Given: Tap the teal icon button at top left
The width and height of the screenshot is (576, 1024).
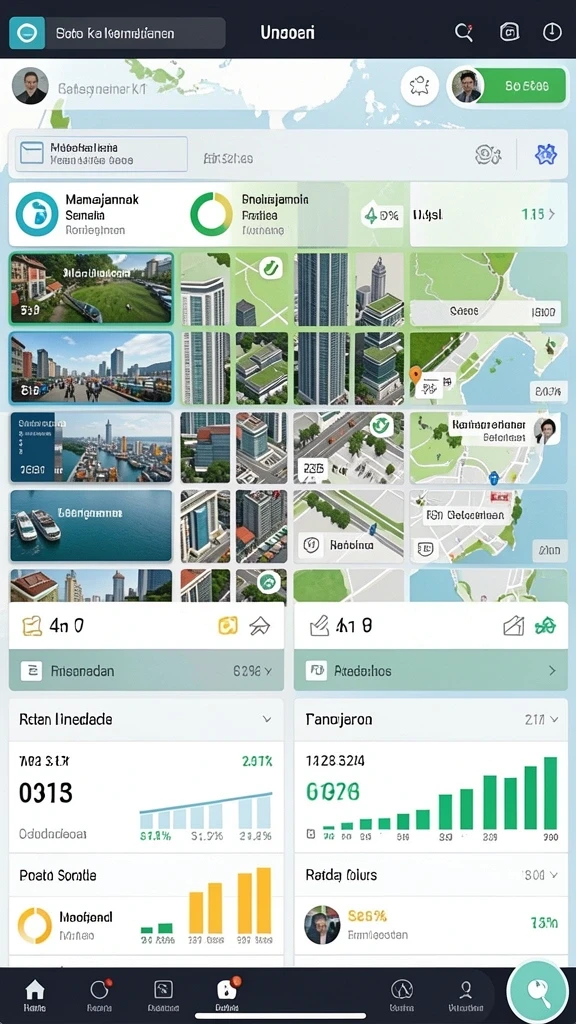Looking at the screenshot, I should 27,33.
